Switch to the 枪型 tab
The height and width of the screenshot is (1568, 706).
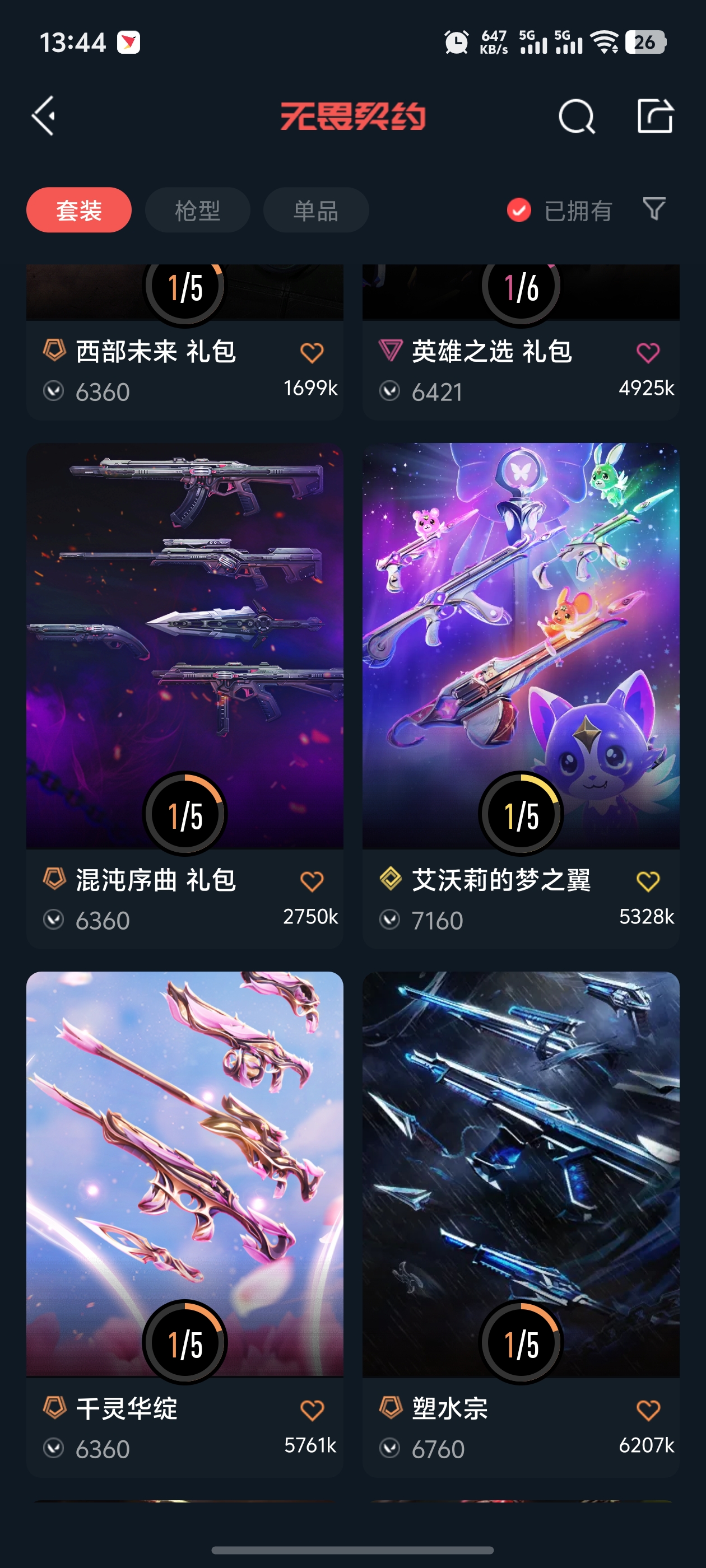click(x=197, y=210)
